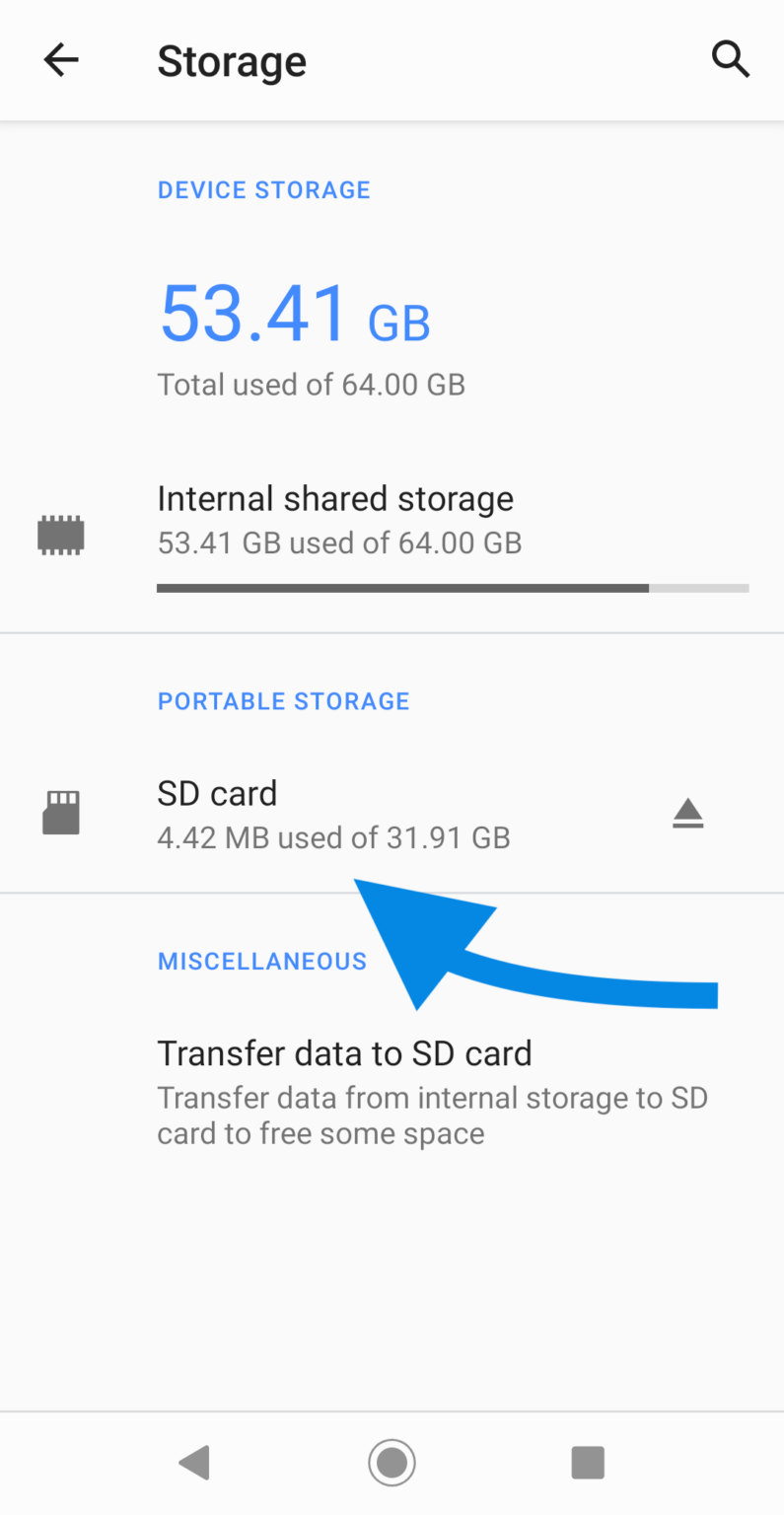Screen dimensions: 784x1515
Task: Eject the SD card
Action: 688,814
